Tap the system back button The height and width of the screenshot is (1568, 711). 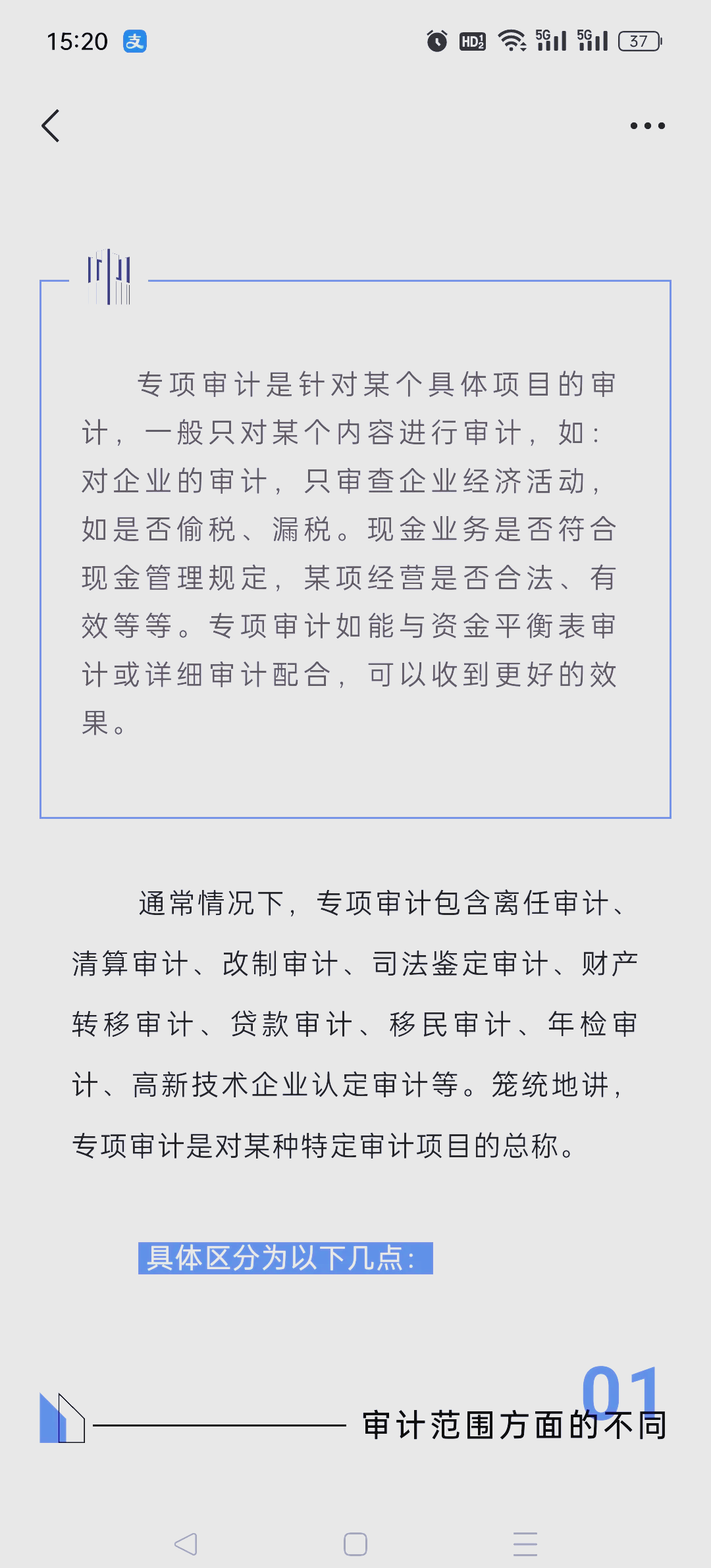tap(186, 1544)
